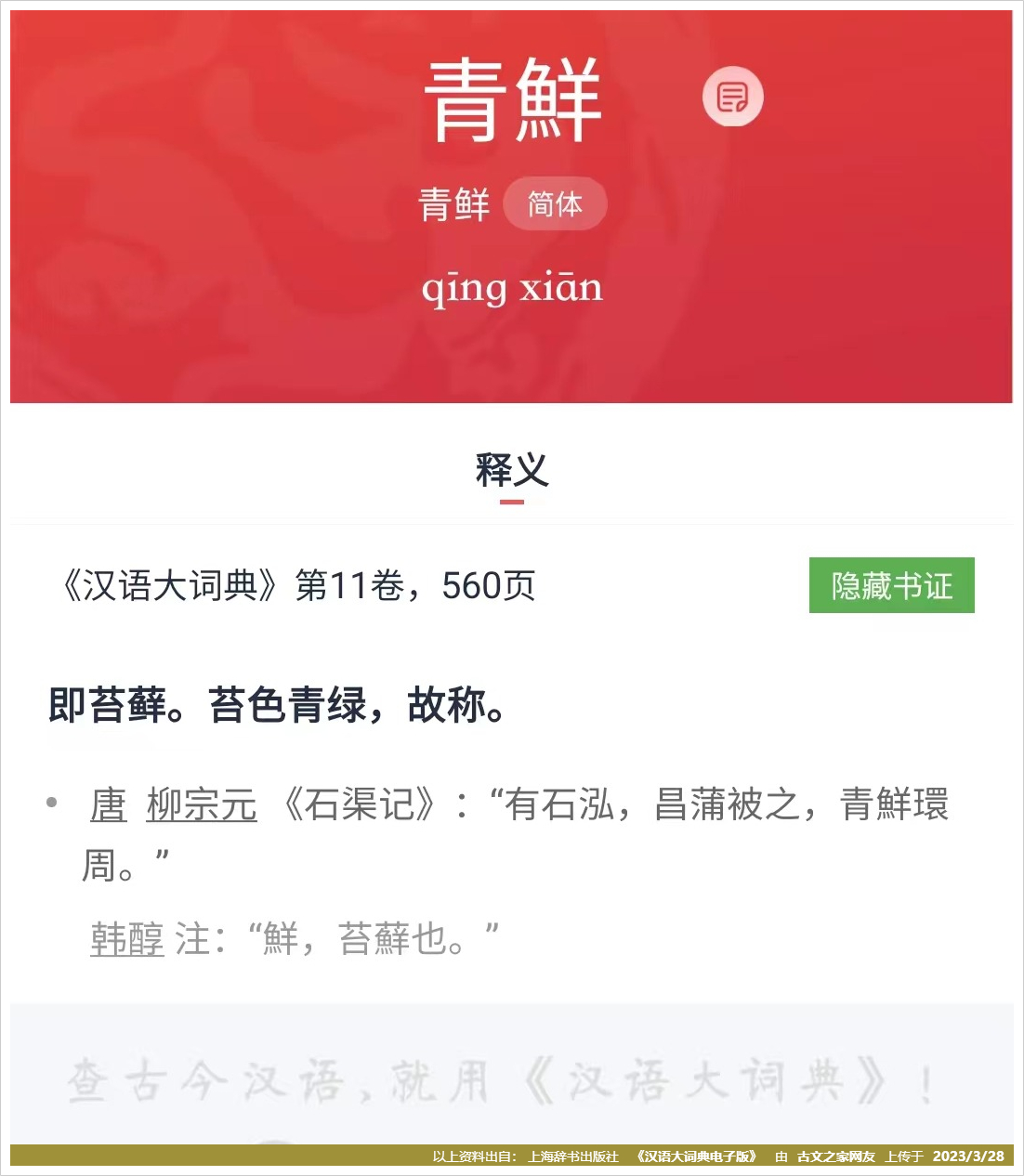1024x1176 pixels.
Task: Open the 柳宗元 author link
Action: coord(202,804)
